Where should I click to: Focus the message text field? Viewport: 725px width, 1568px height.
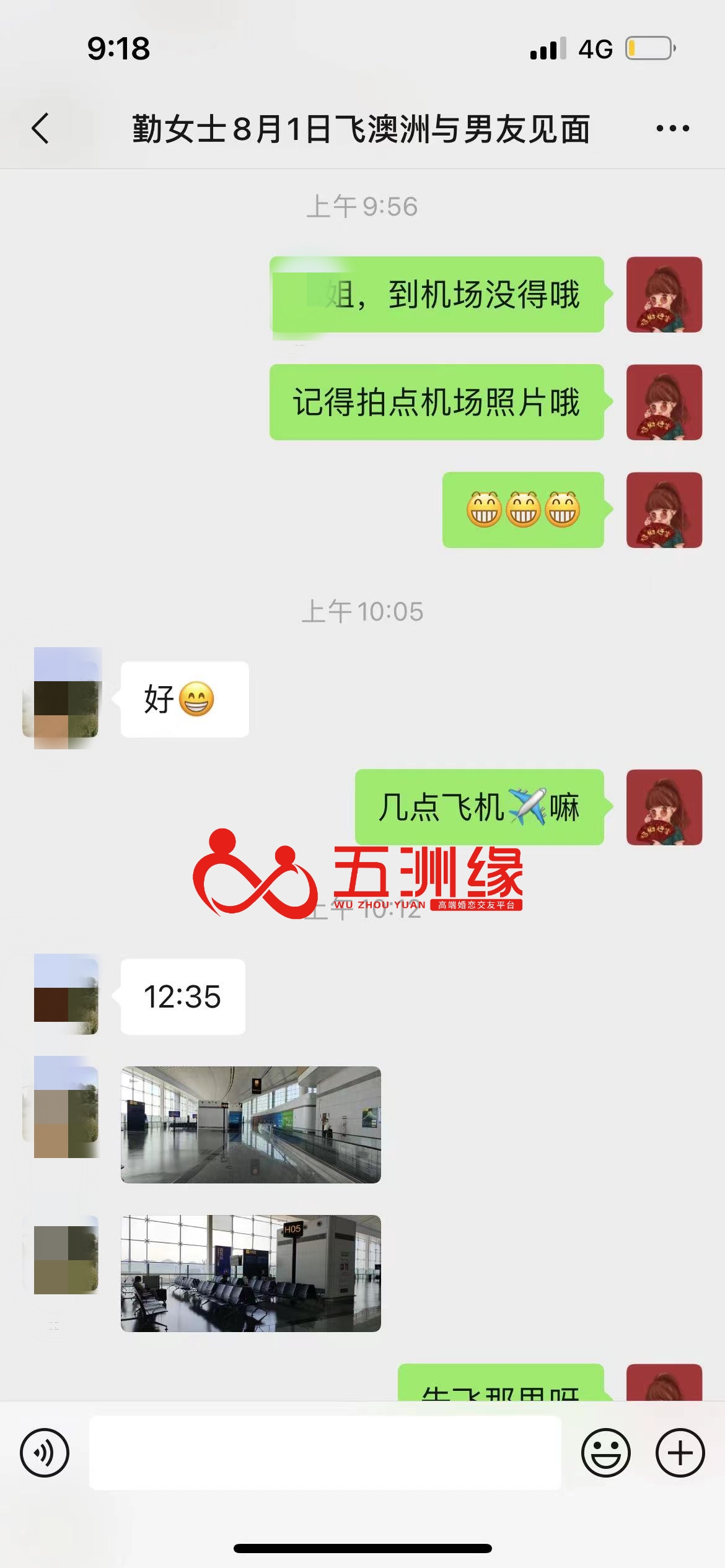click(x=325, y=1452)
